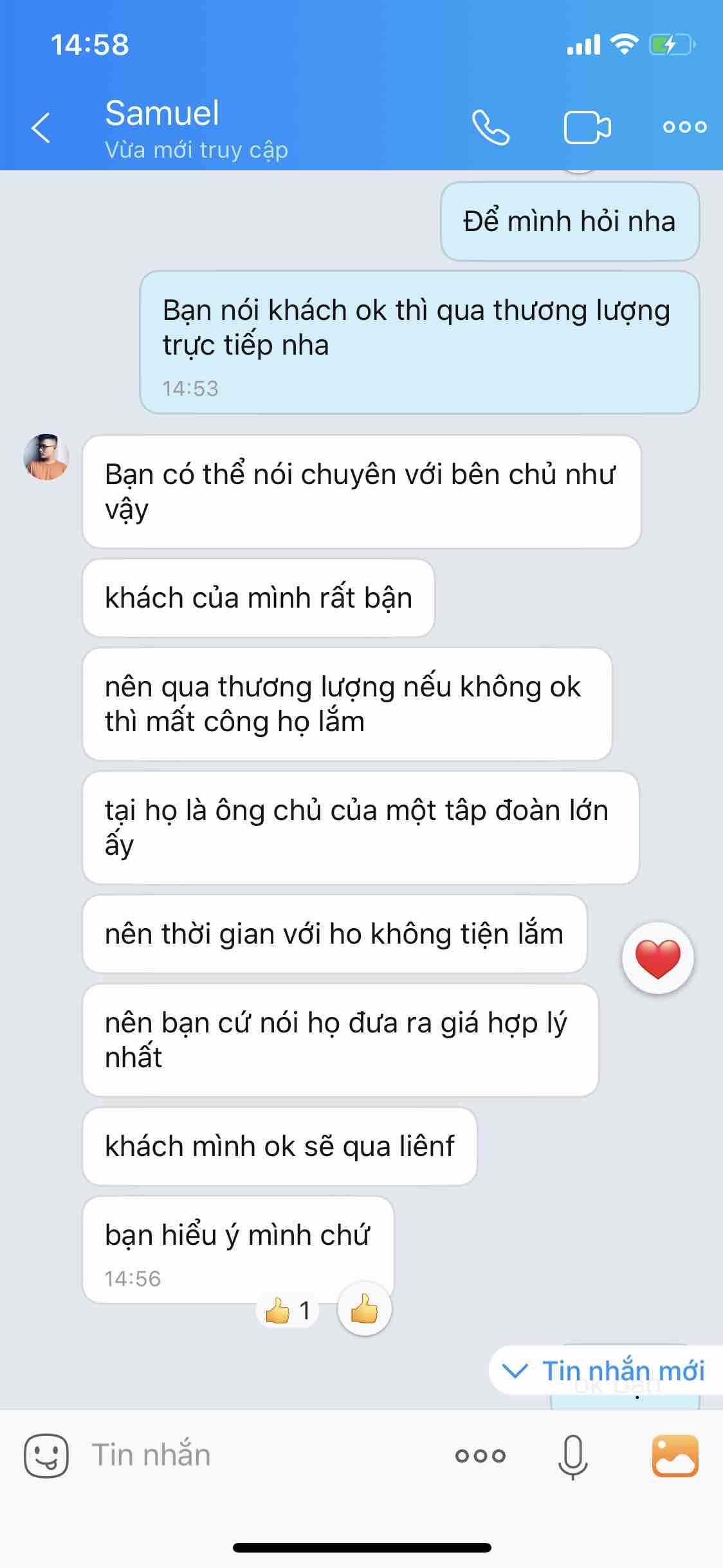Record a voice message with the microphone

572,1456
